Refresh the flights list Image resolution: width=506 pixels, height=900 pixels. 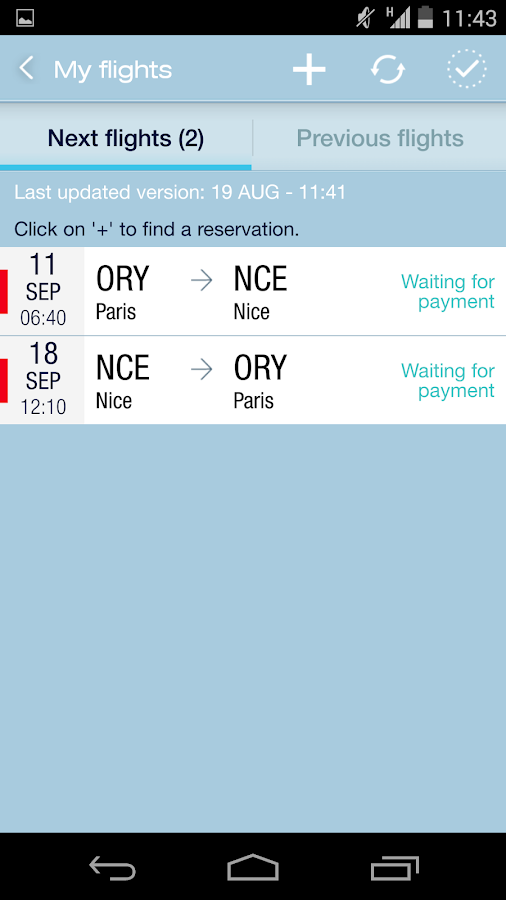pos(388,69)
